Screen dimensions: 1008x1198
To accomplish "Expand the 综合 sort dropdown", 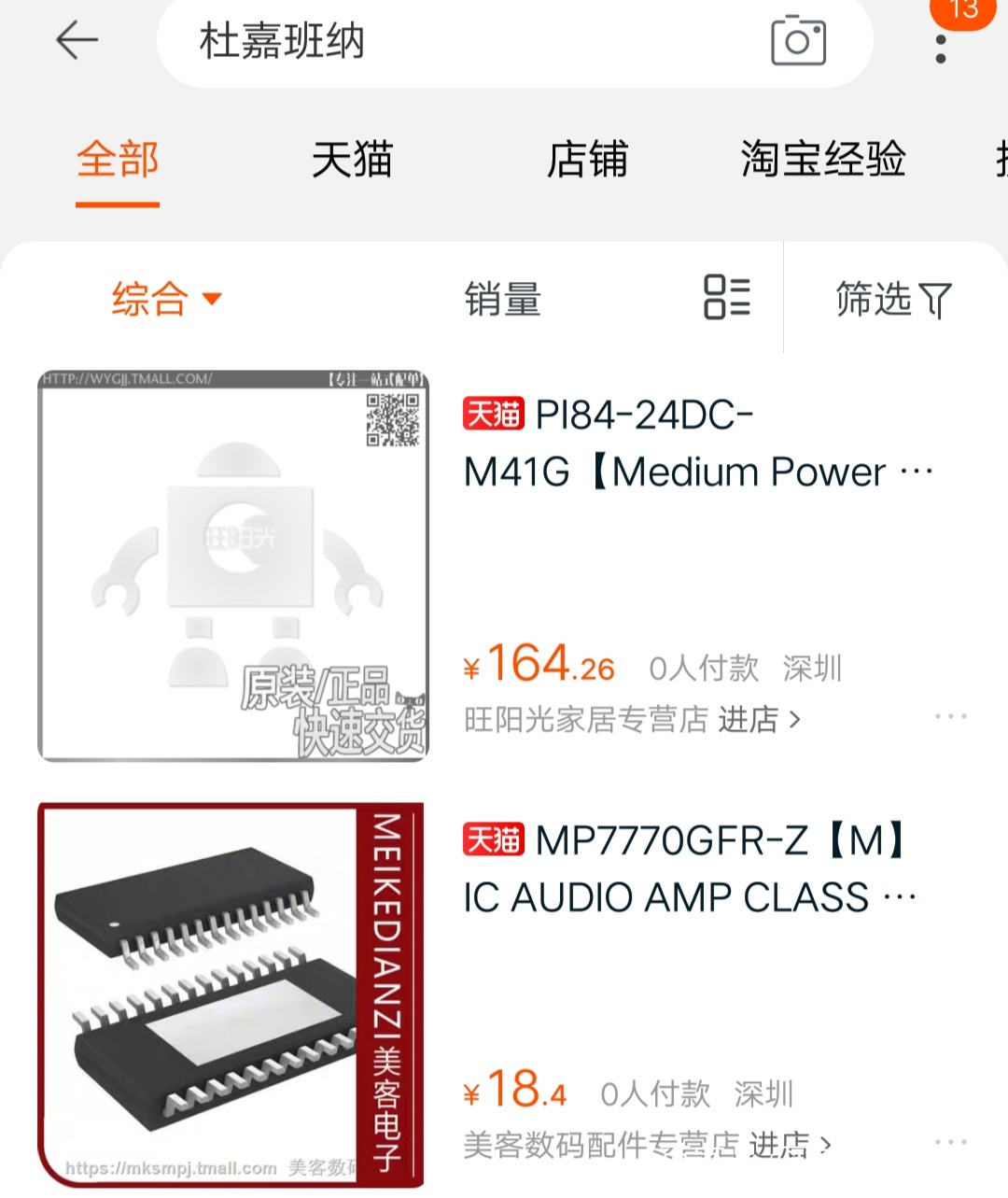I will pos(164,299).
